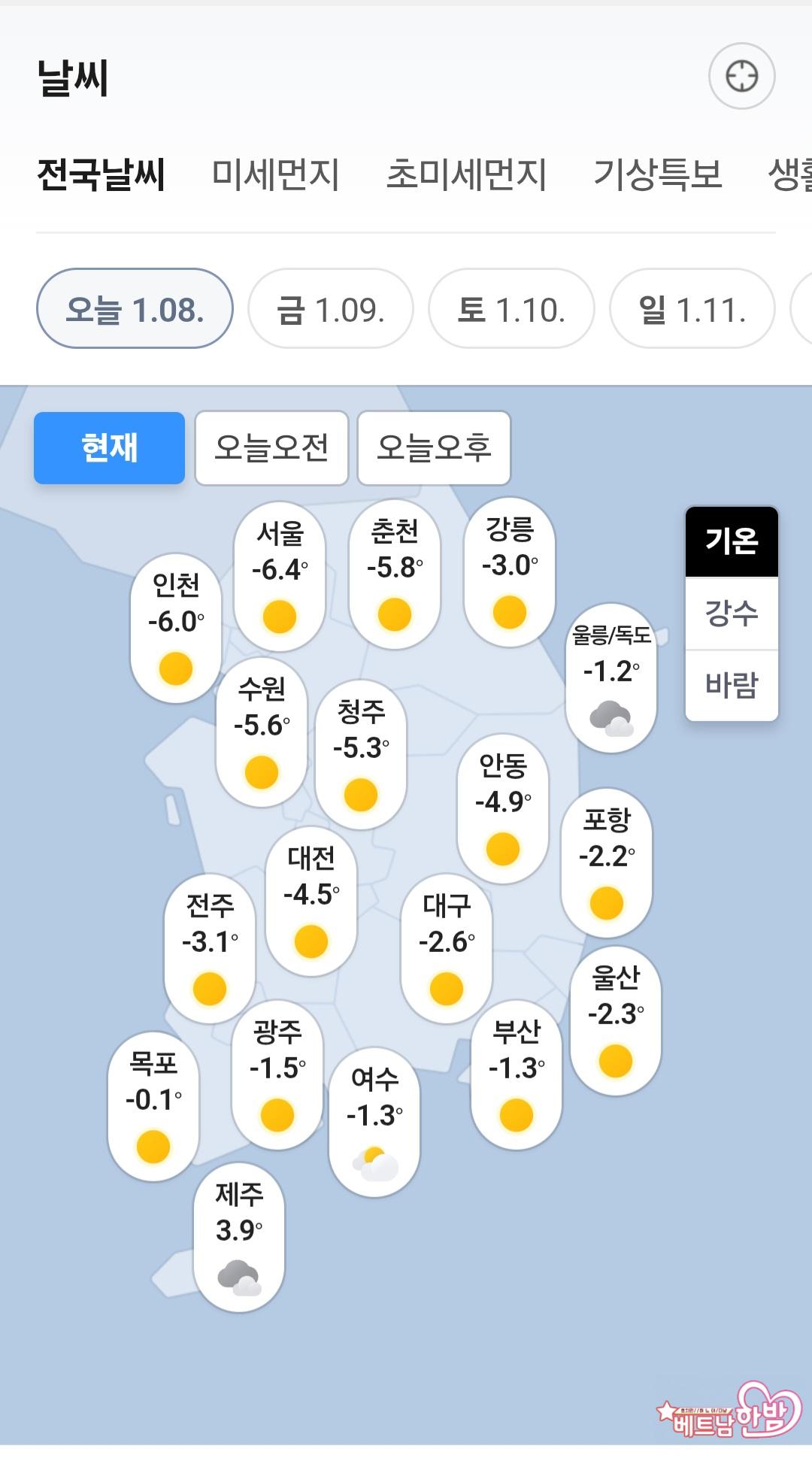Open 부산 weather details

click(x=516, y=1075)
